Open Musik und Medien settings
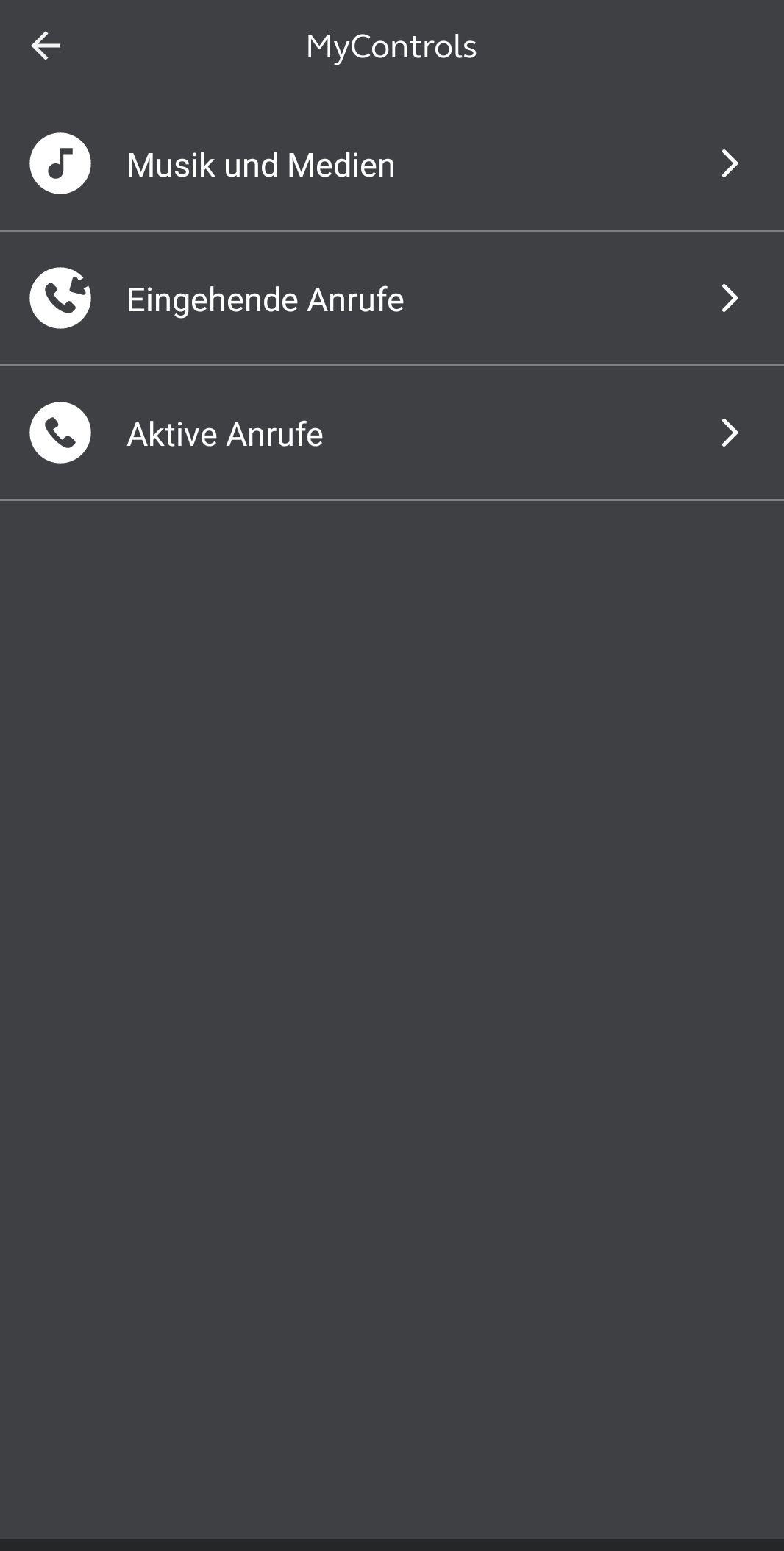The image size is (784, 1551). pyautogui.click(x=391, y=164)
